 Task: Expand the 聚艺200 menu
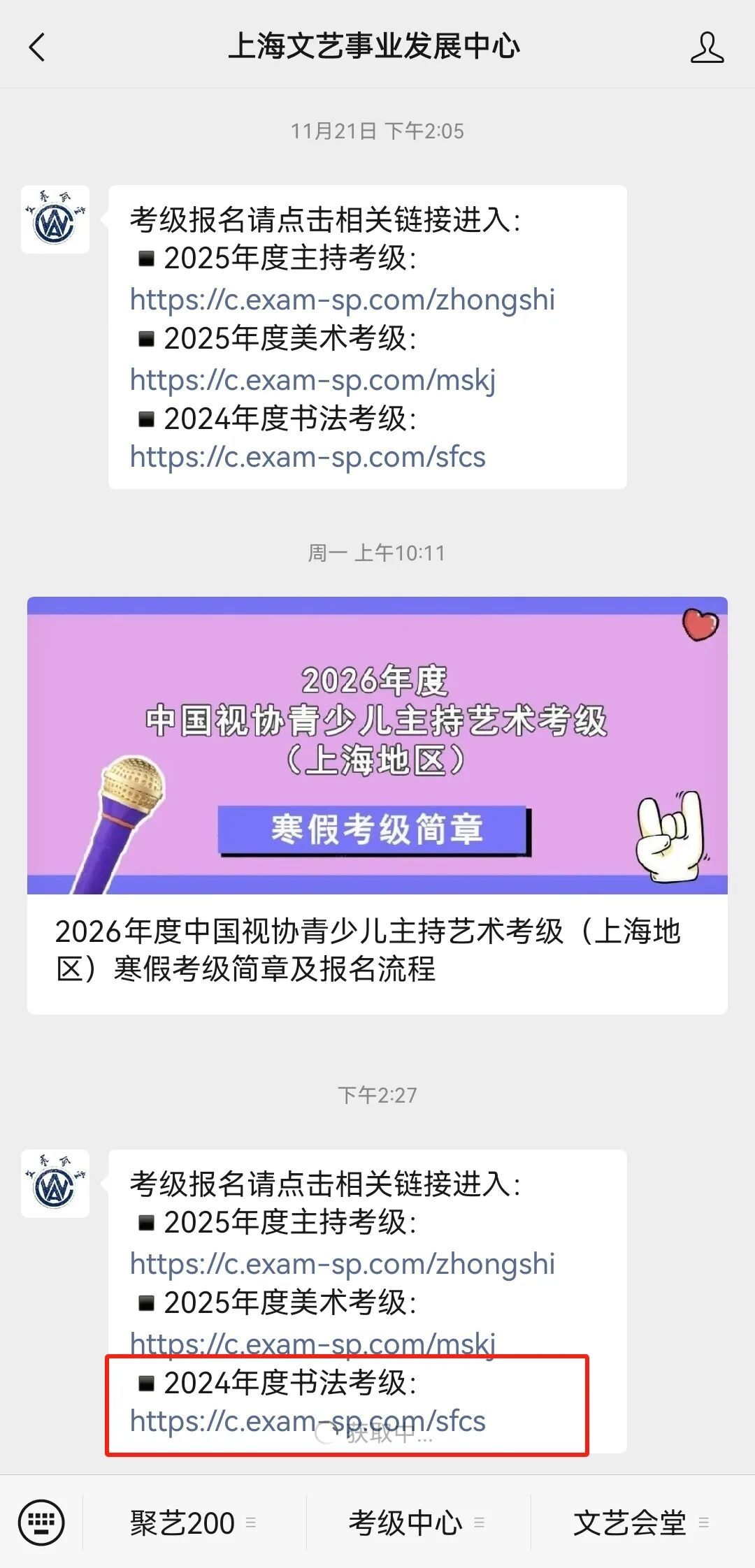pyautogui.click(x=192, y=1523)
